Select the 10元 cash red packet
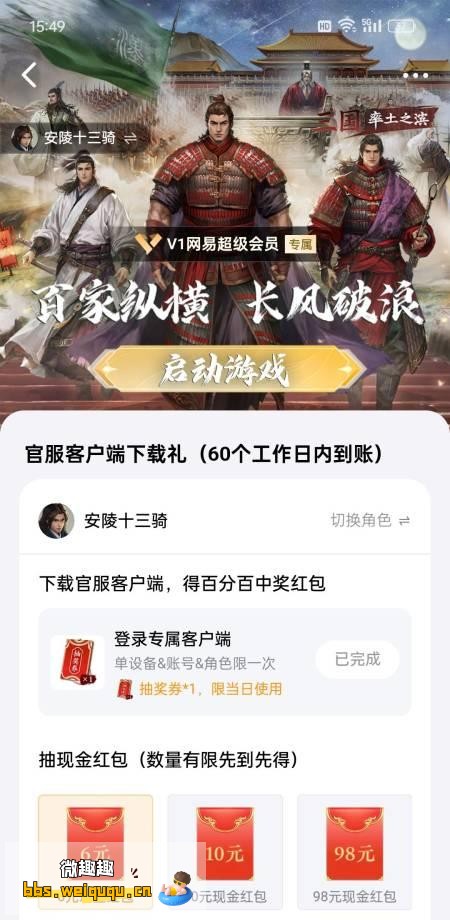The width and height of the screenshot is (450, 920). coord(225,852)
